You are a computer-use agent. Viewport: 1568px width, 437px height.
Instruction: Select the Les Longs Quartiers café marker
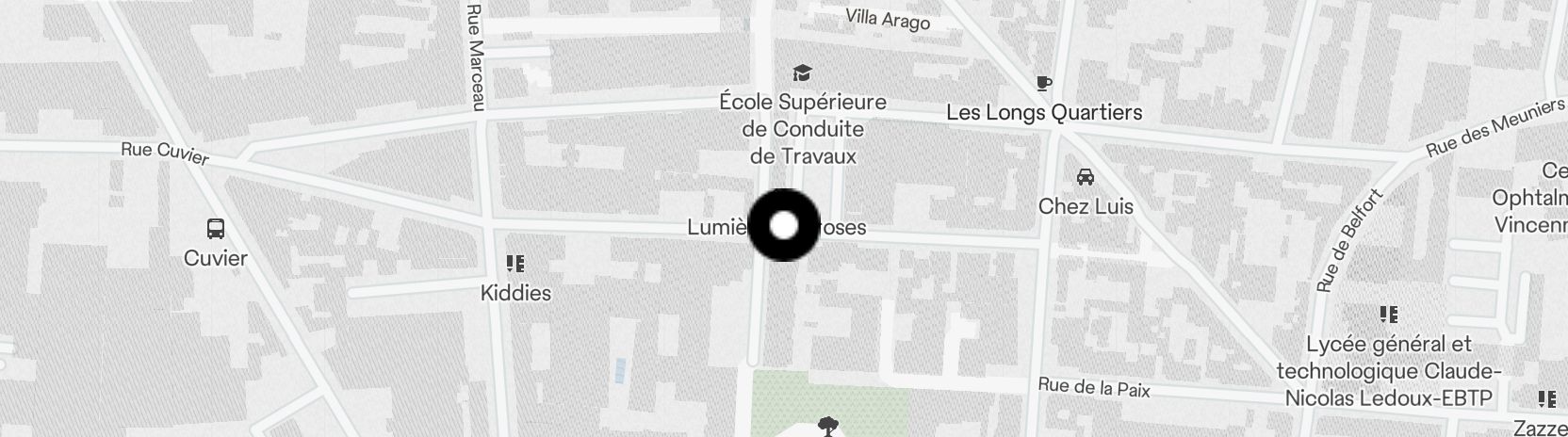click(x=1043, y=84)
